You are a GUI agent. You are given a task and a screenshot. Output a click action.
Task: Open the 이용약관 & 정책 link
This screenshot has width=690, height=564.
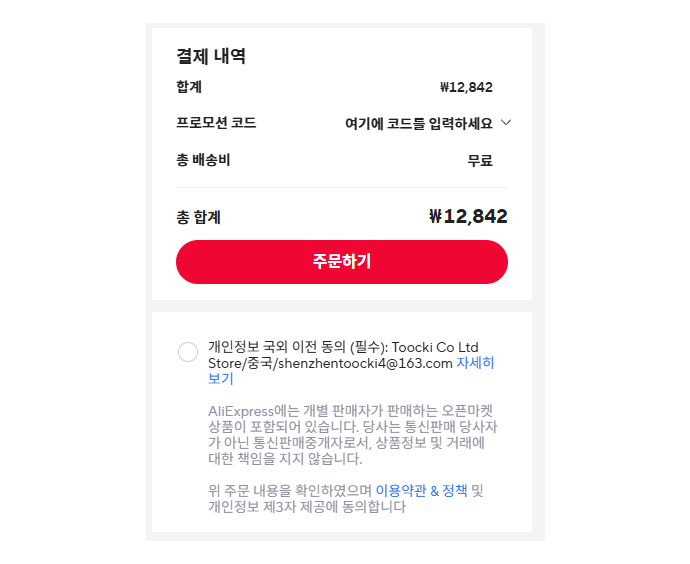coord(421,491)
